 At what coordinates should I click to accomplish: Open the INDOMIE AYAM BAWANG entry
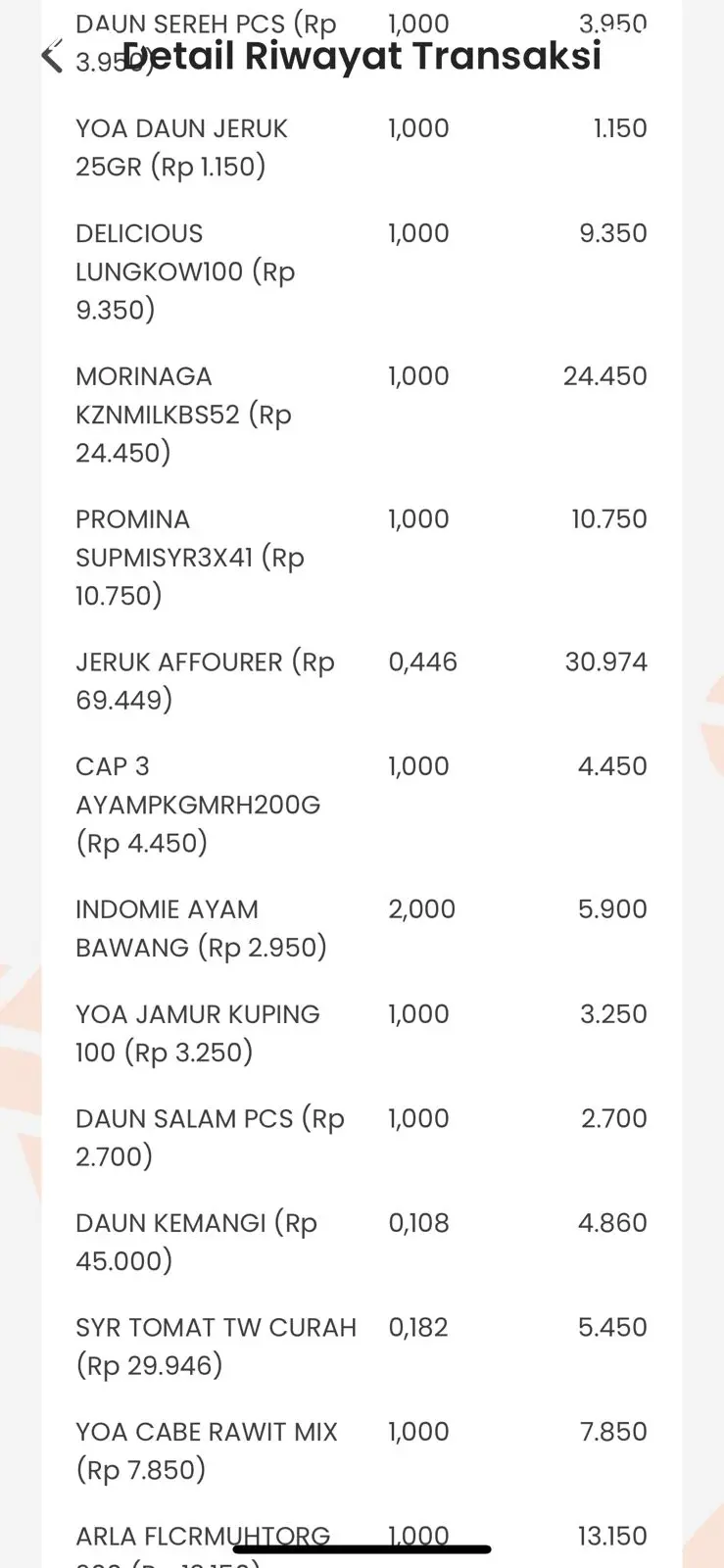pyautogui.click(x=200, y=927)
